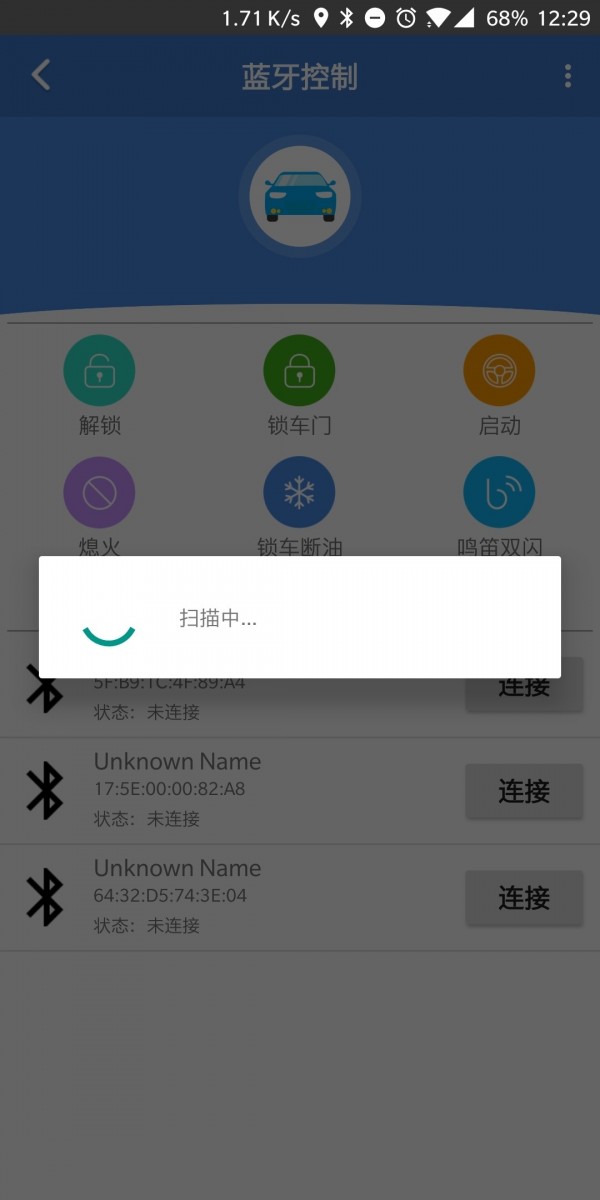Tap the 锁车断油 snowflake button
The image size is (600, 1200).
299,493
